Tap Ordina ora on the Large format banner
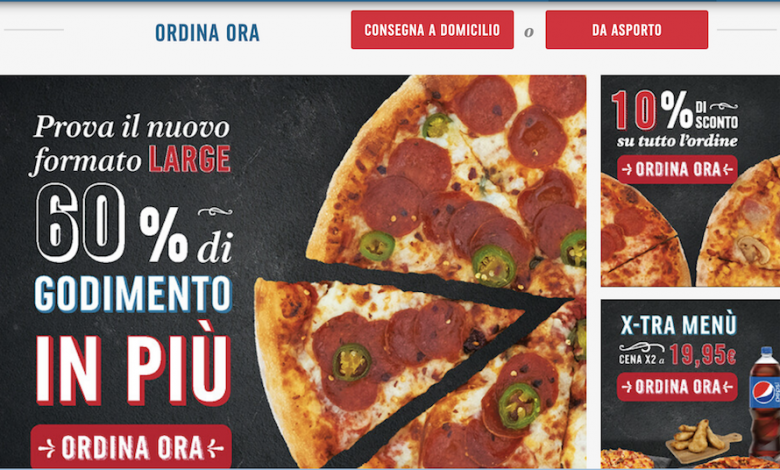 (131, 446)
